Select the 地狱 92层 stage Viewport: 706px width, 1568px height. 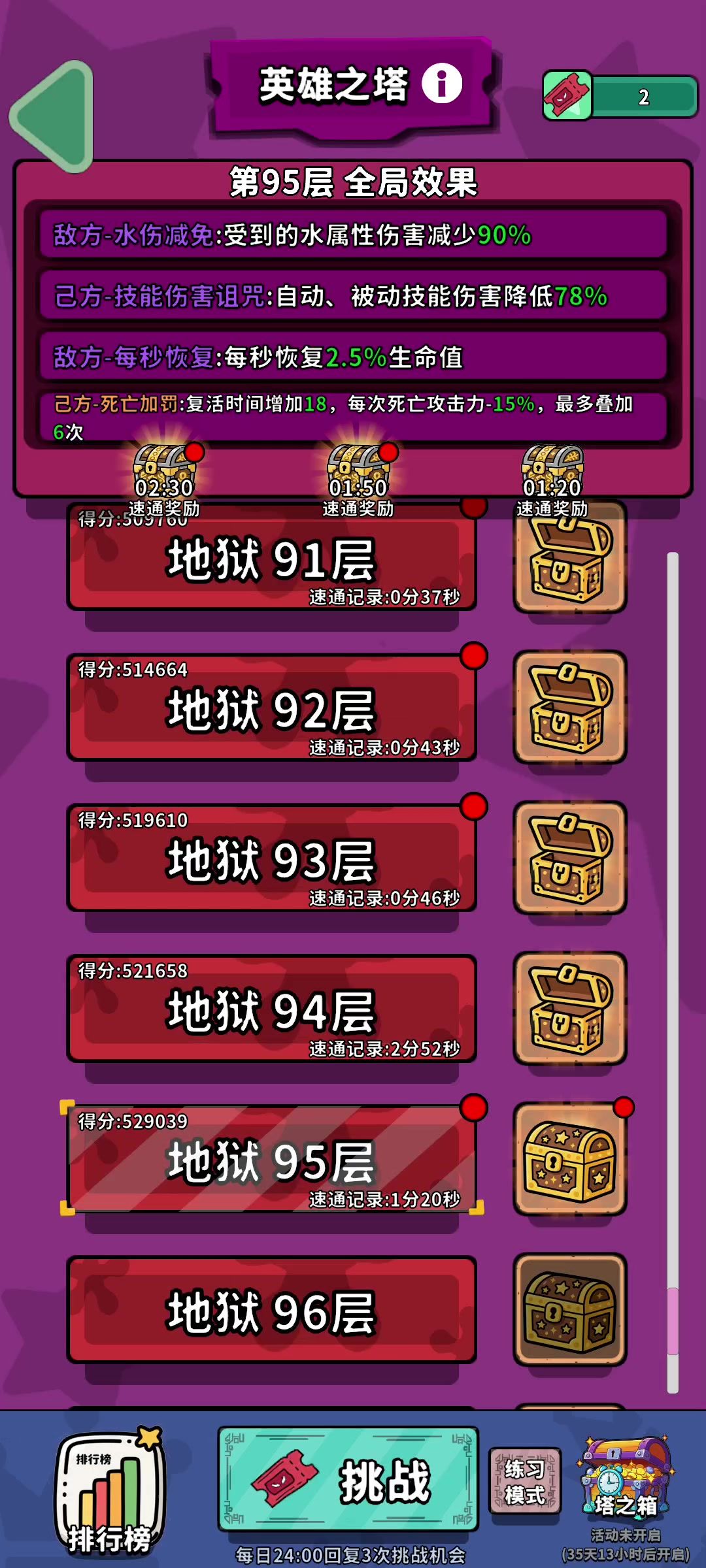point(271,709)
